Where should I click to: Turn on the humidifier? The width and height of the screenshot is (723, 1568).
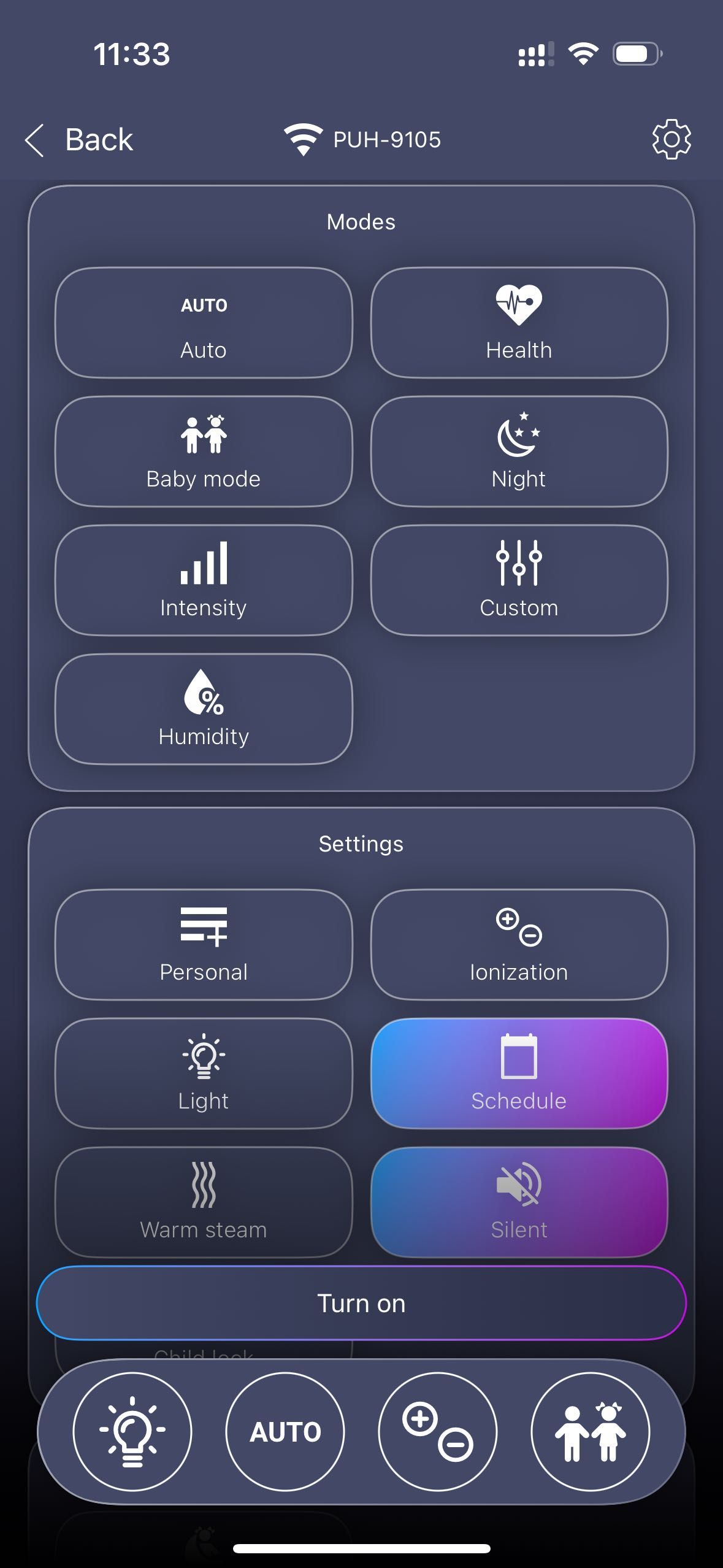361,1303
